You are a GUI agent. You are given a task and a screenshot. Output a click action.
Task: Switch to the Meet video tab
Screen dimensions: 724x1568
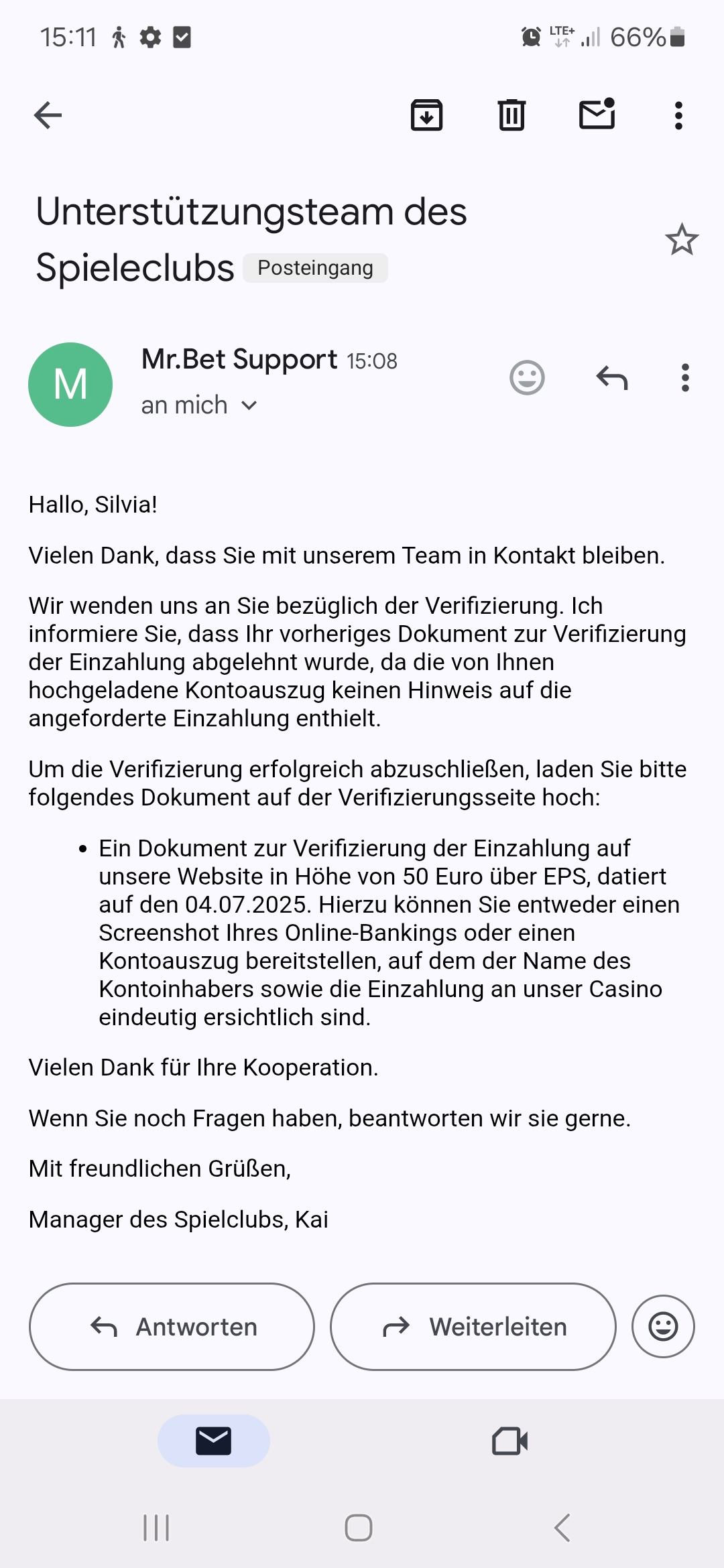click(x=509, y=1441)
